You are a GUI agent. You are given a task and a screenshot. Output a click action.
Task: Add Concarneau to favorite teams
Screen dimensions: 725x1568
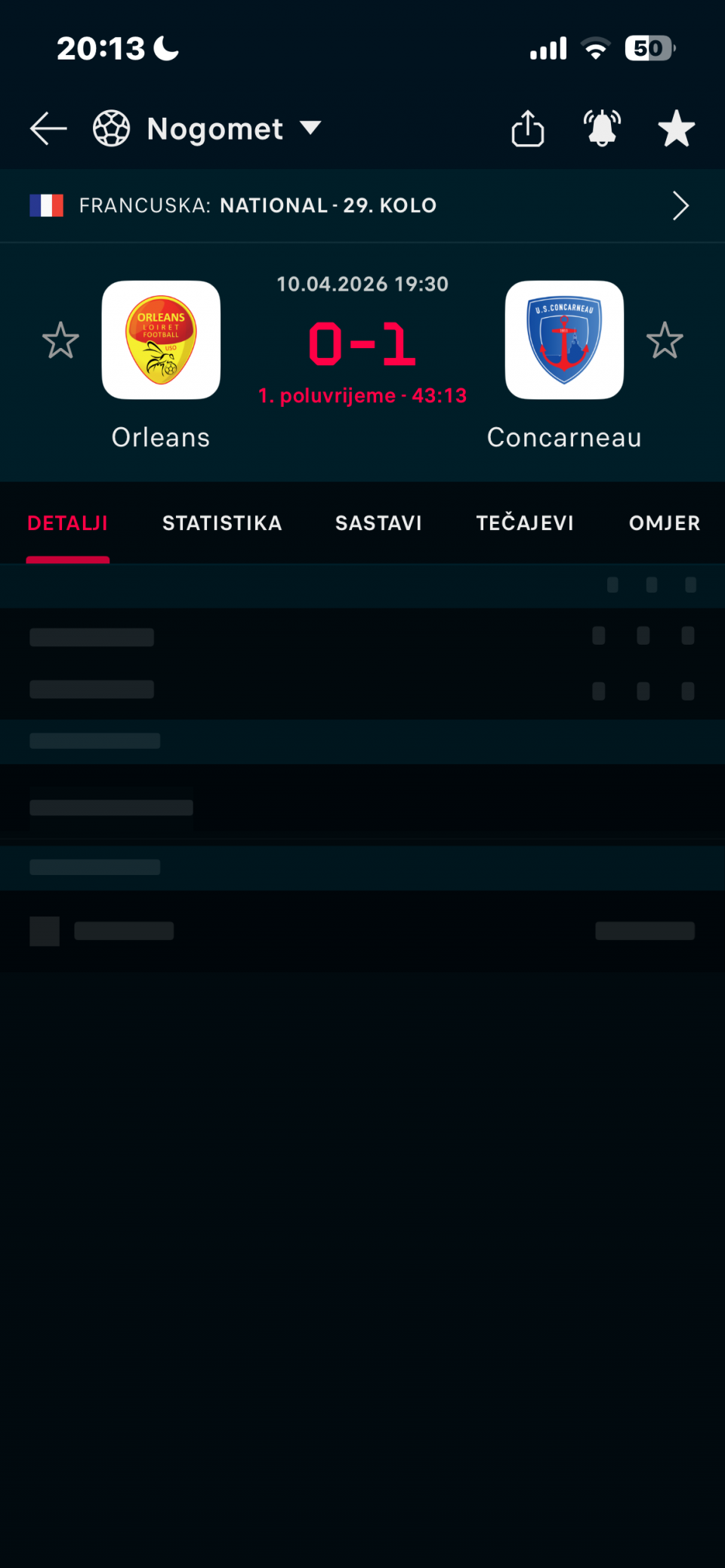point(665,340)
